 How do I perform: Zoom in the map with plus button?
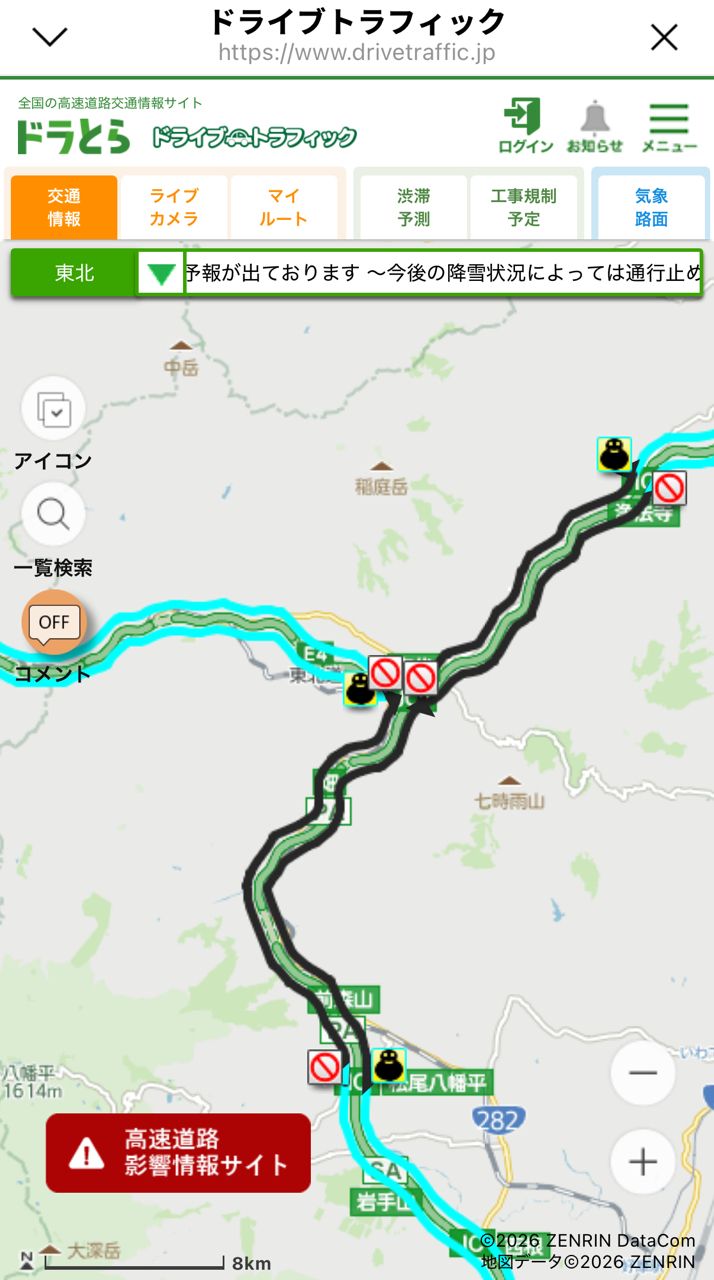point(643,1162)
